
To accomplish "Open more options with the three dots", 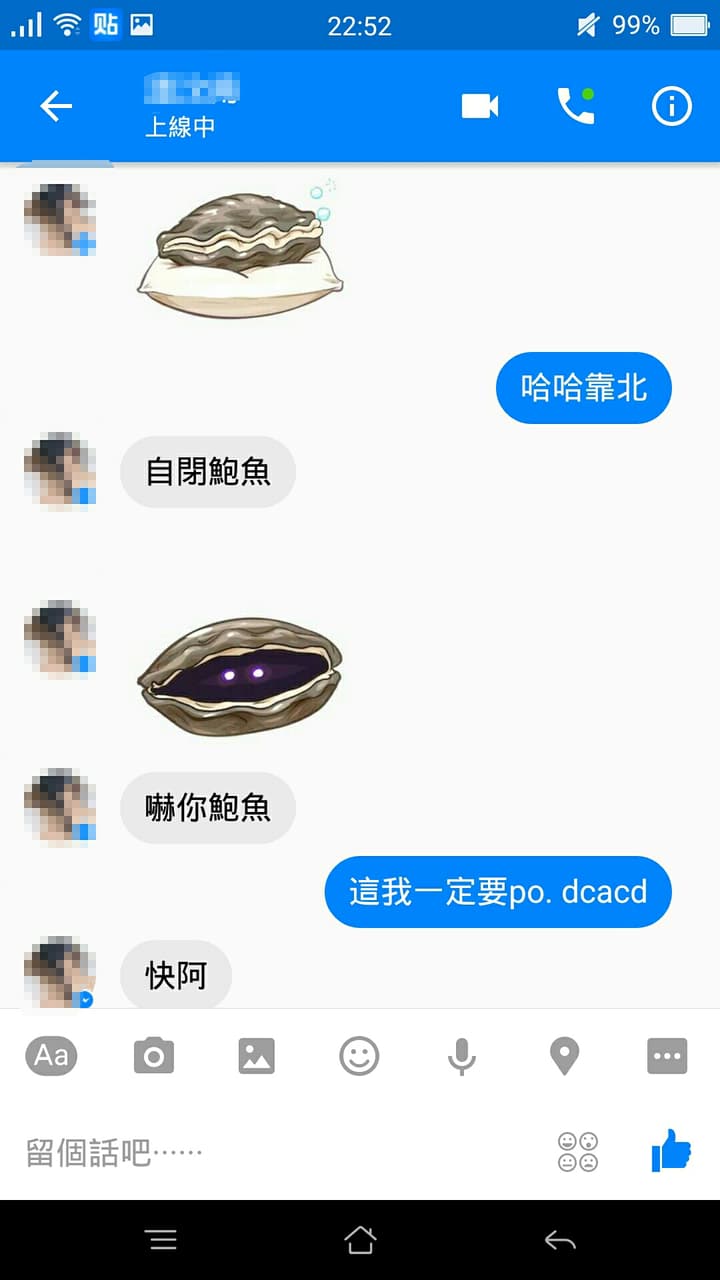I will coord(667,1056).
